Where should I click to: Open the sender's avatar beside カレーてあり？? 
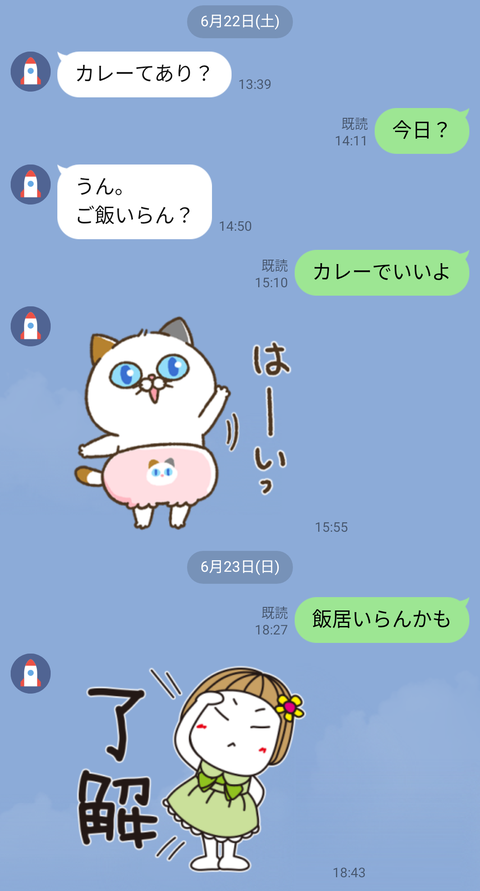(31, 71)
